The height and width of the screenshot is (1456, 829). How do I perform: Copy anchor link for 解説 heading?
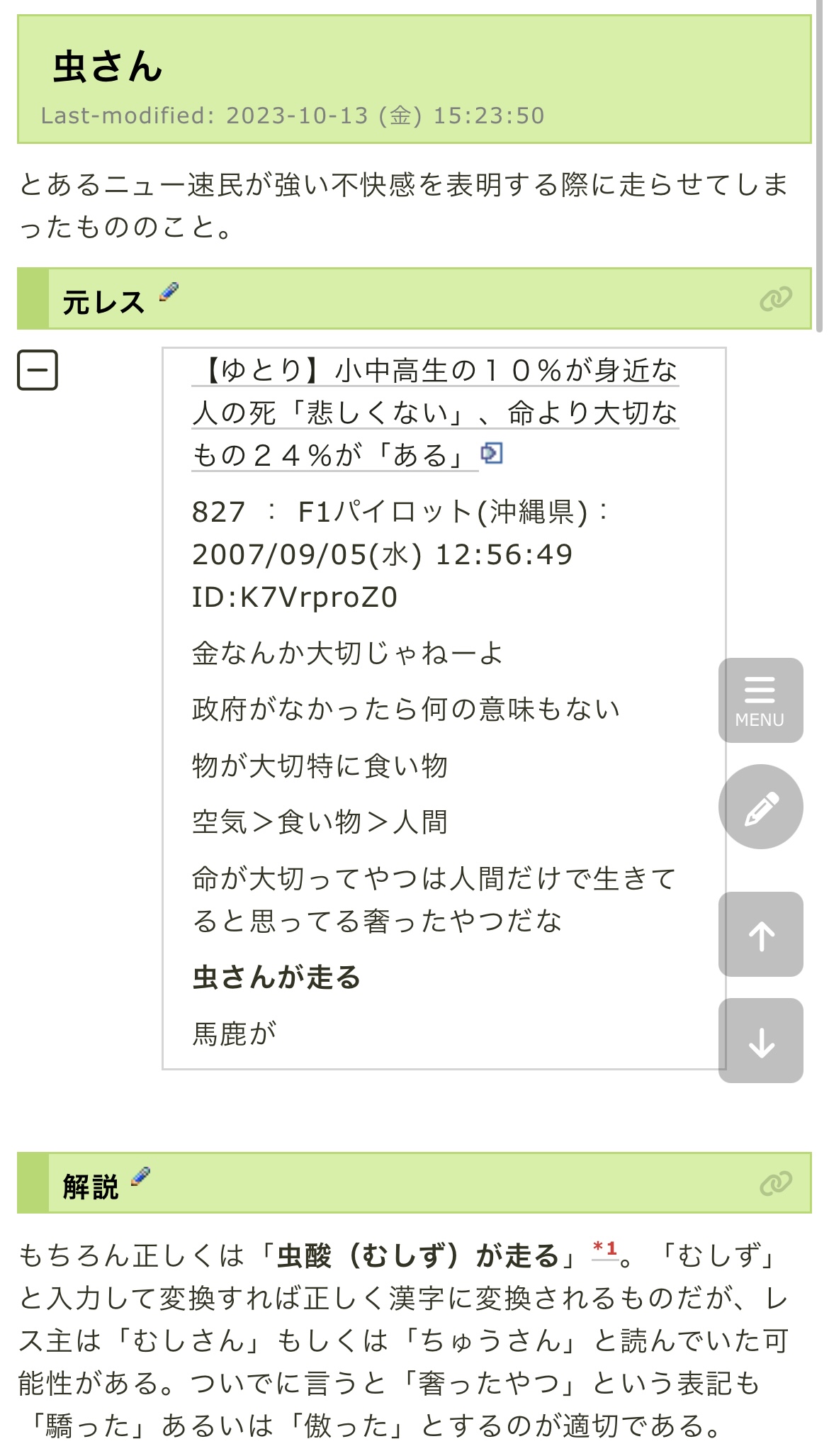click(x=775, y=1183)
